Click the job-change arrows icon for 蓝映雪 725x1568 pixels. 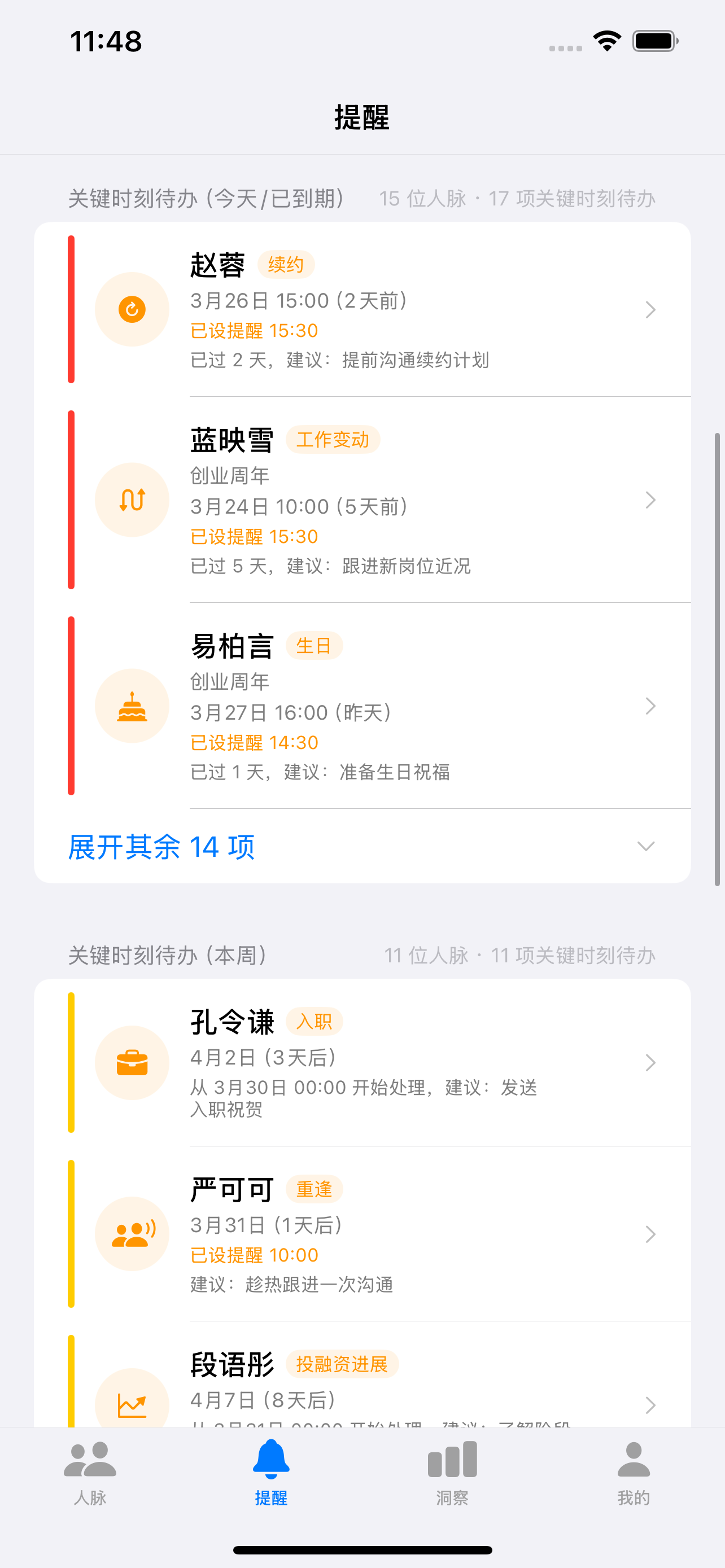coord(132,499)
